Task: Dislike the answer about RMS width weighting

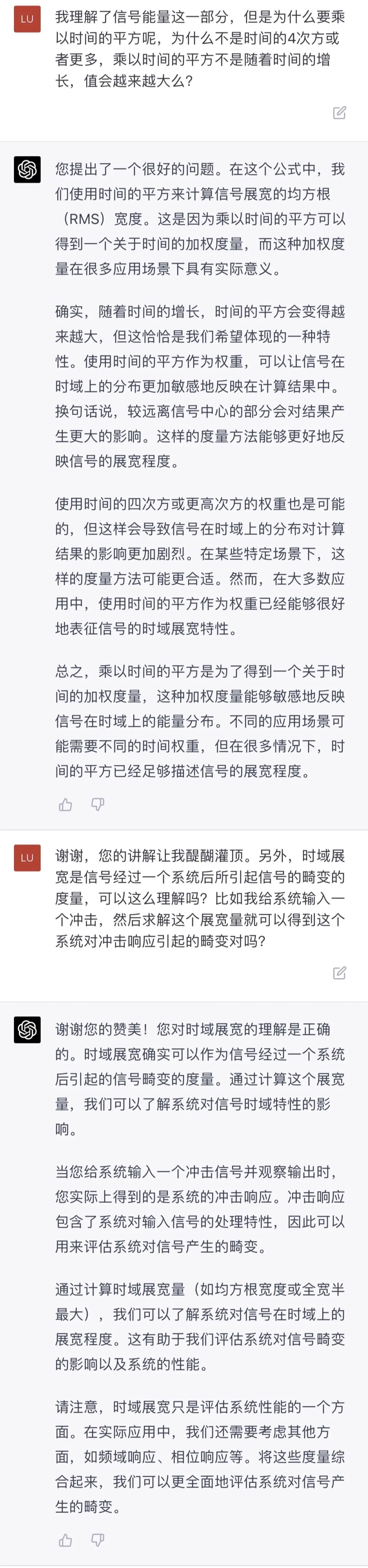Action: click(x=97, y=805)
